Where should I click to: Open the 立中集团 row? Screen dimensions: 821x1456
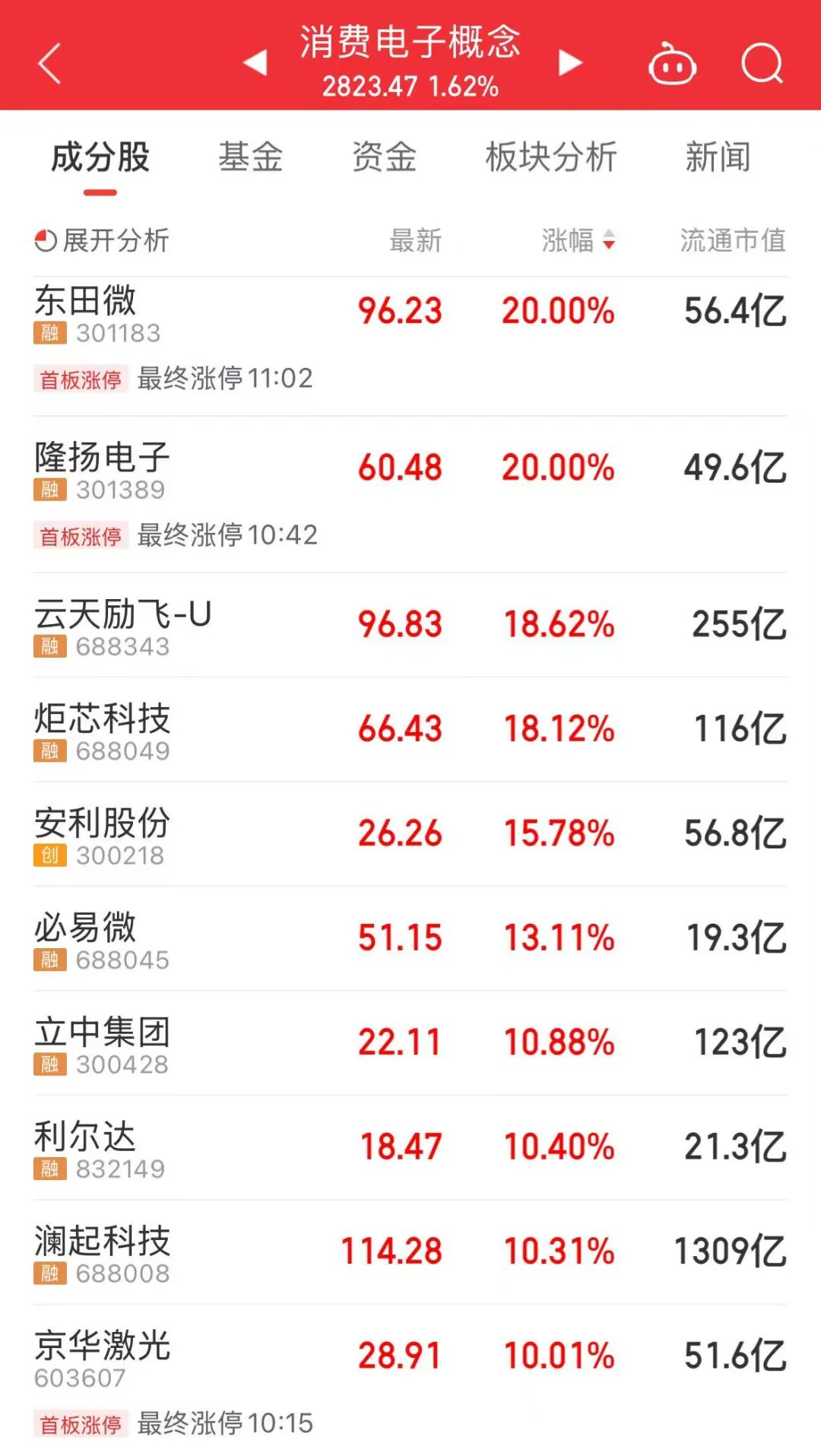pos(102,1032)
